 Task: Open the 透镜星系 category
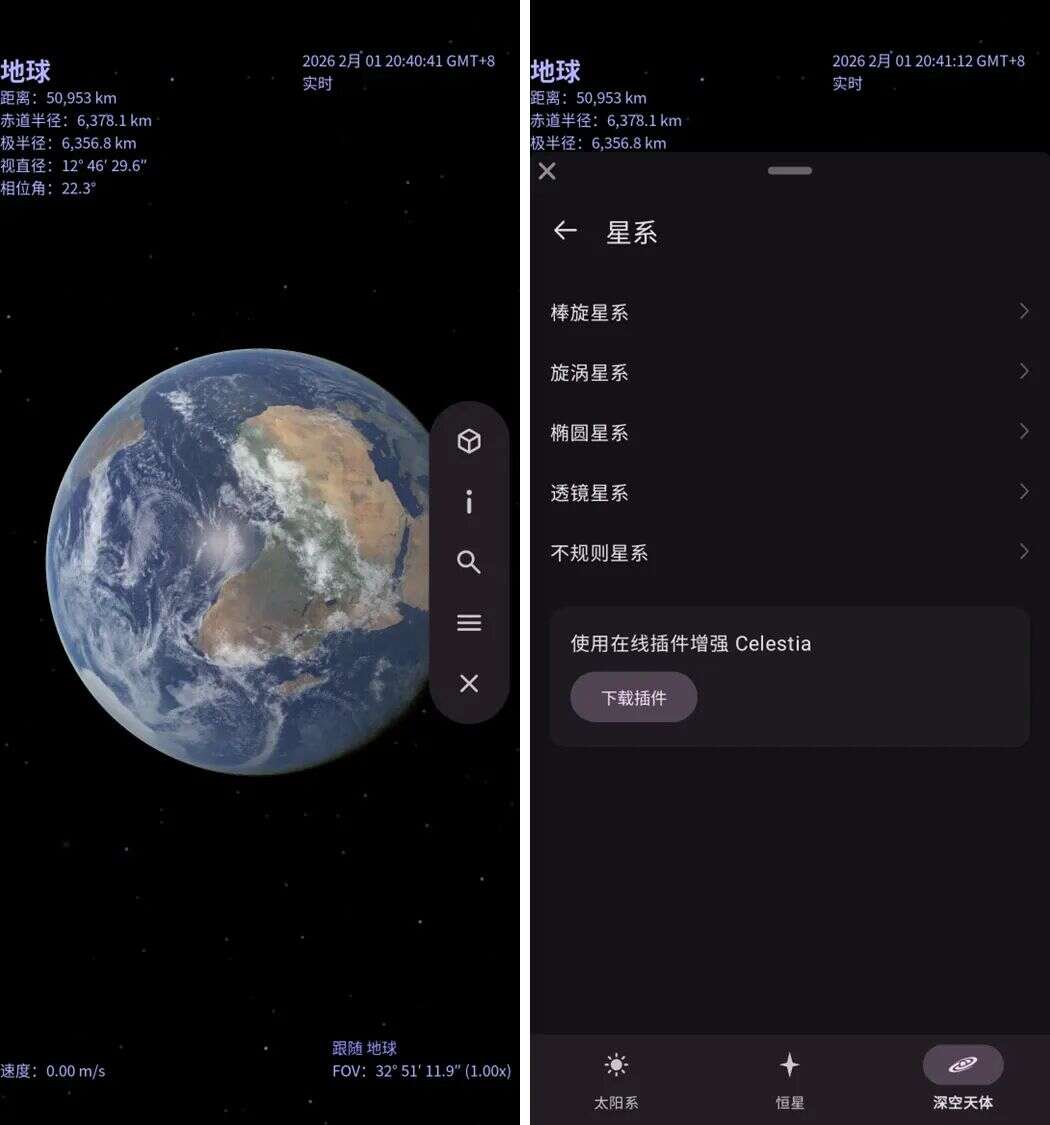point(789,492)
